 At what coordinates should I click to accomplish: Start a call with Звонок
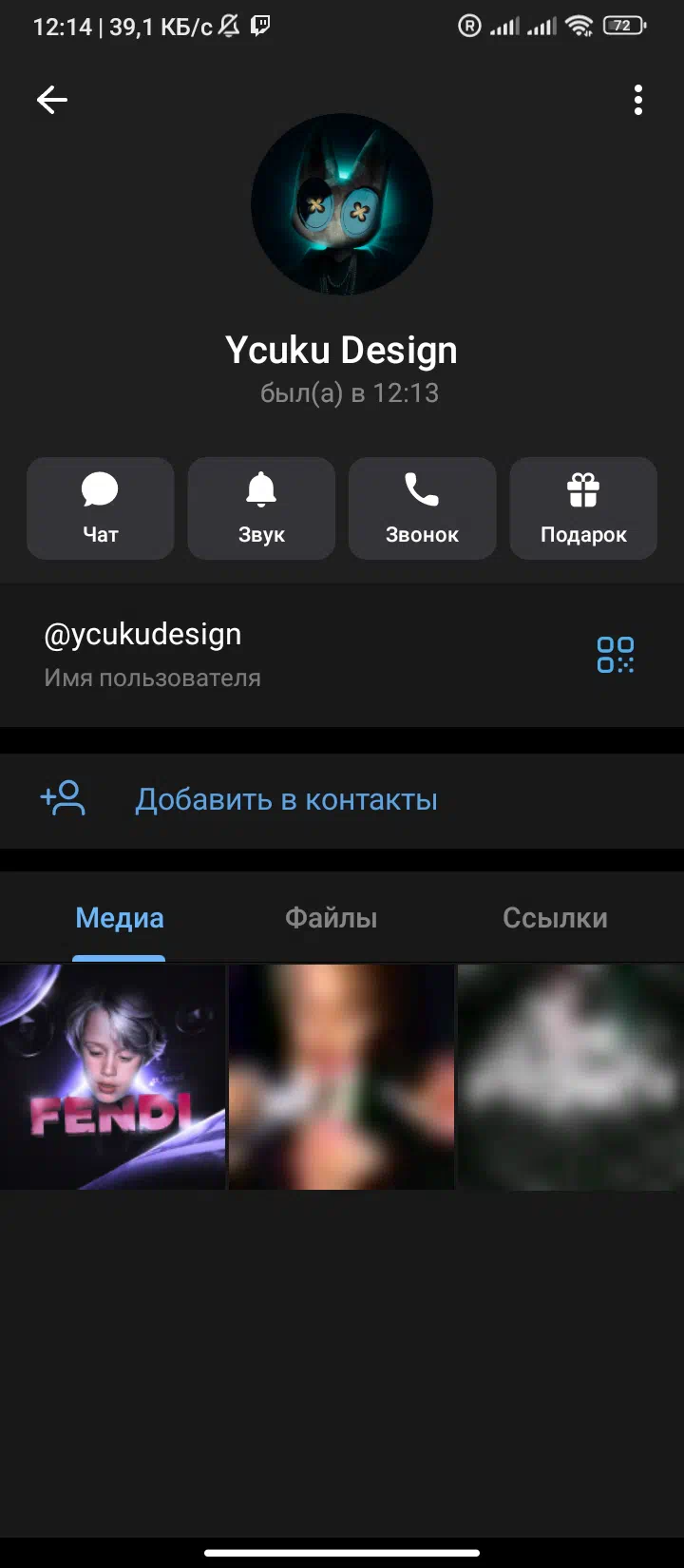422,508
